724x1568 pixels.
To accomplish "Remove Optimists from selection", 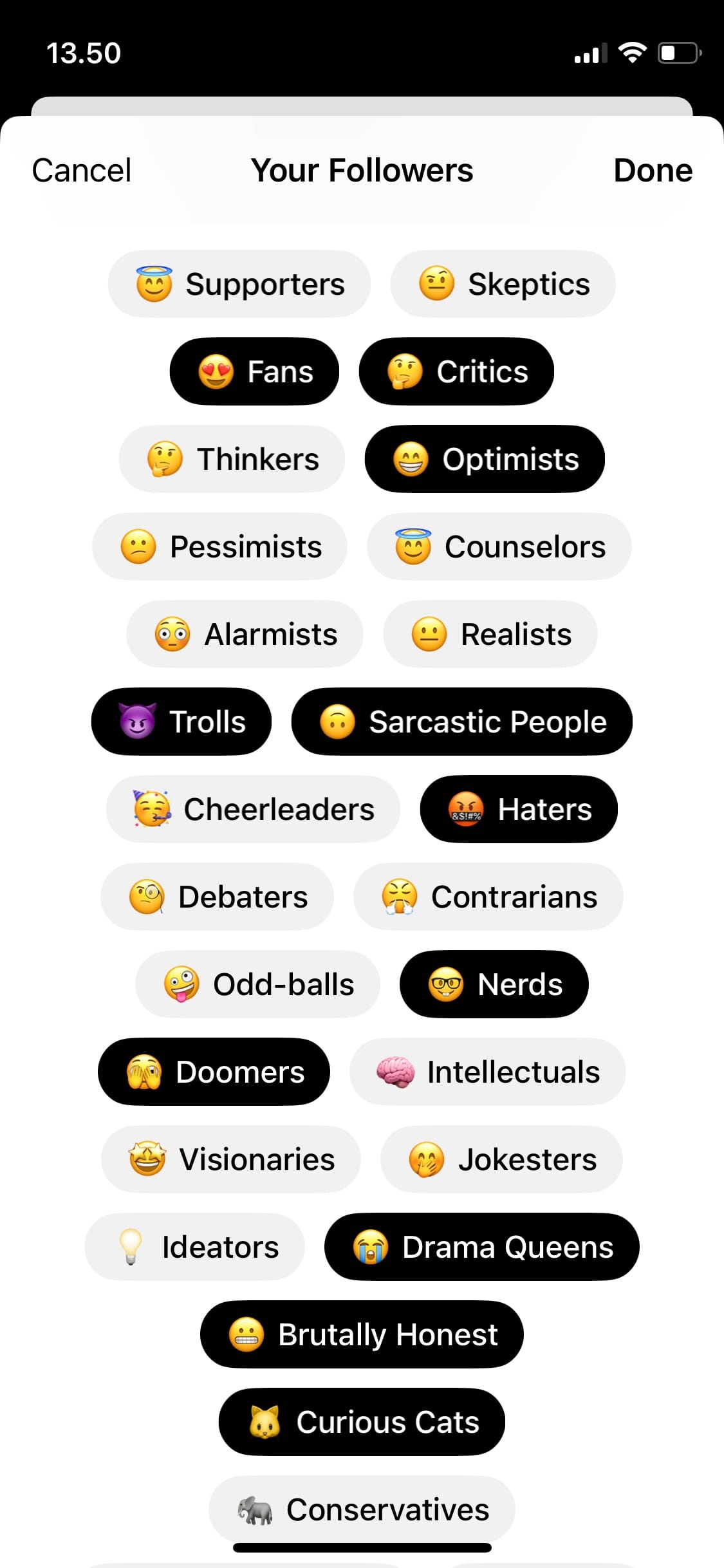I will (485, 459).
